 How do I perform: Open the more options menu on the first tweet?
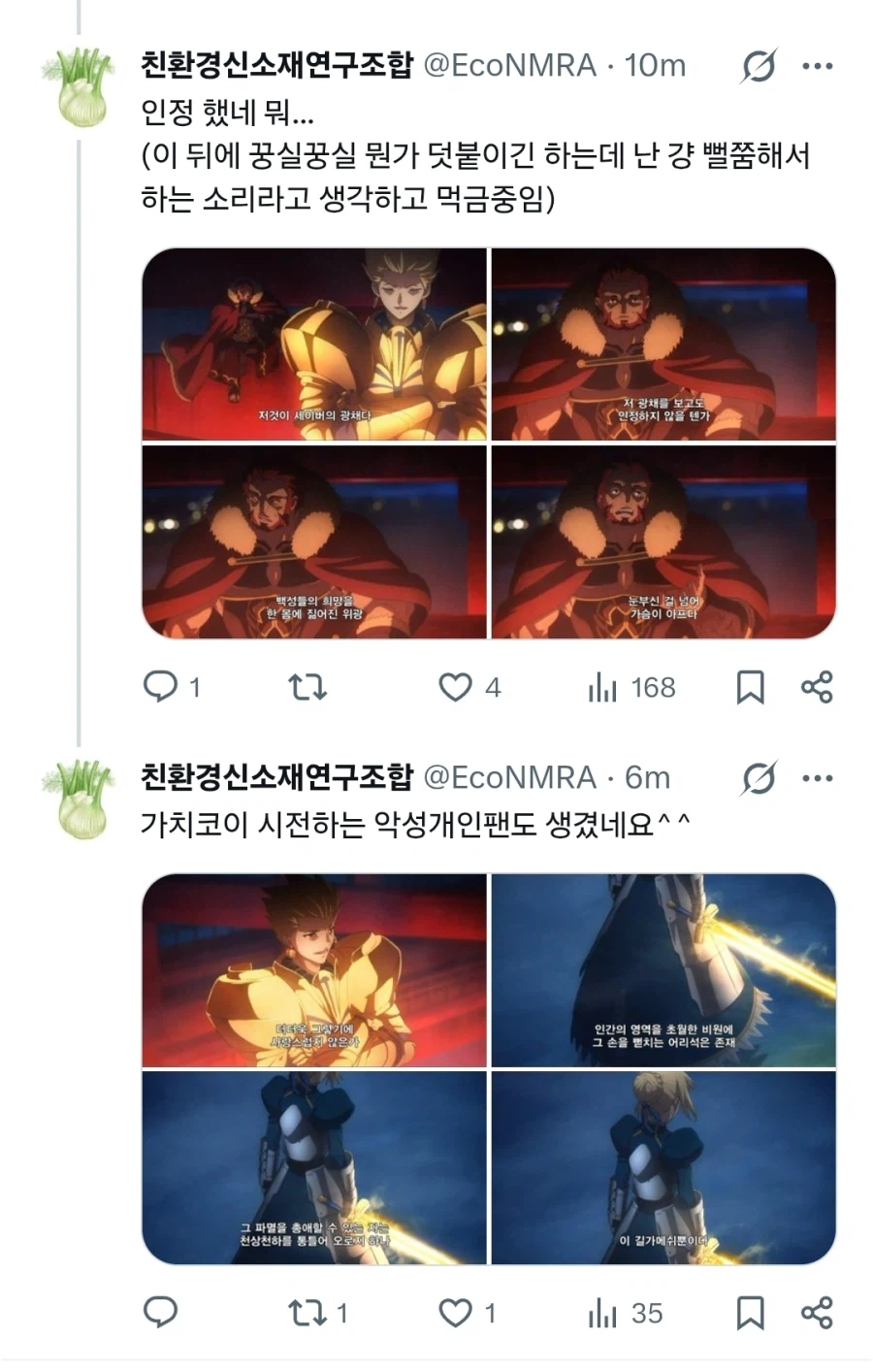coord(820,65)
